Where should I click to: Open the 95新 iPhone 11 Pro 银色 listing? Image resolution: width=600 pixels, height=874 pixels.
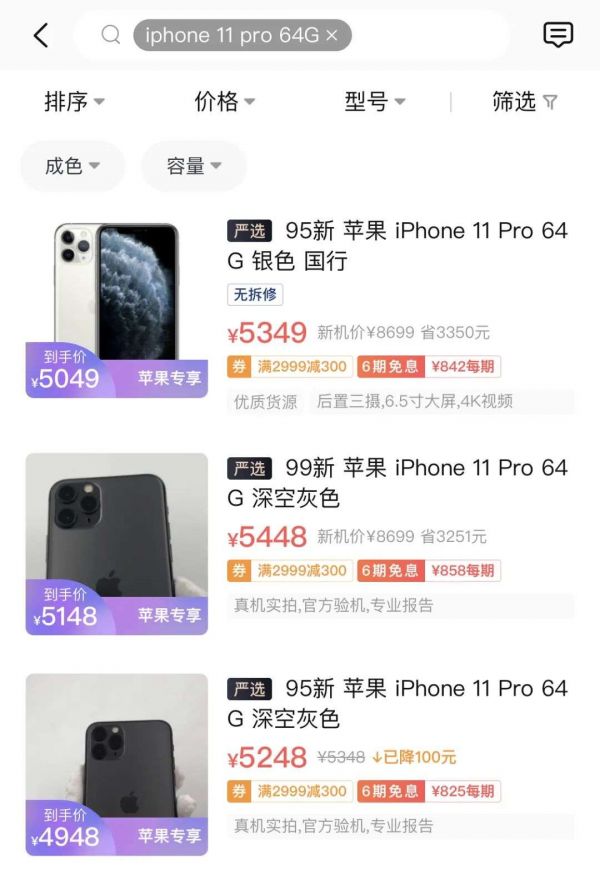coord(397,246)
